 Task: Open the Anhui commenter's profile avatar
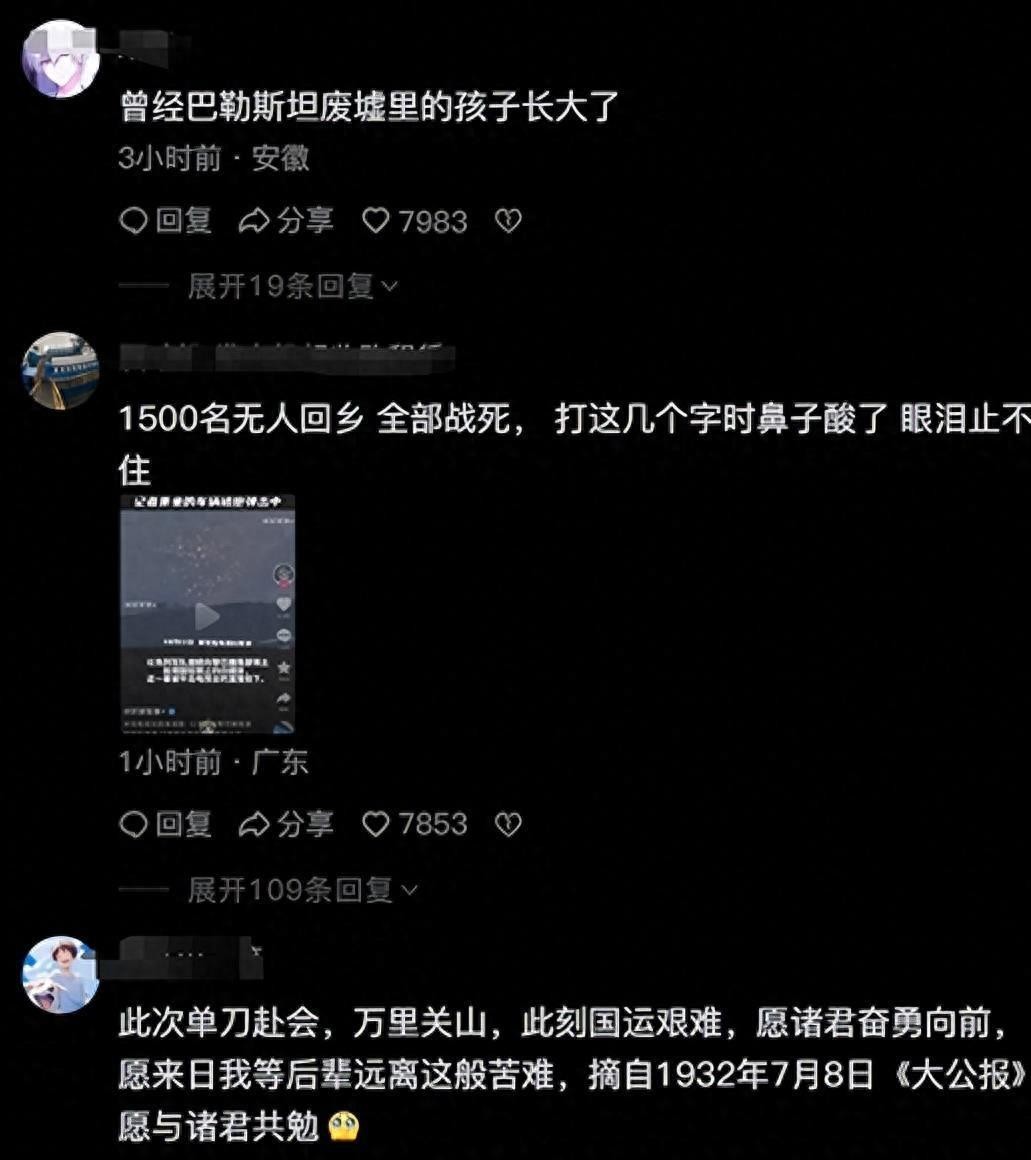tap(61, 59)
